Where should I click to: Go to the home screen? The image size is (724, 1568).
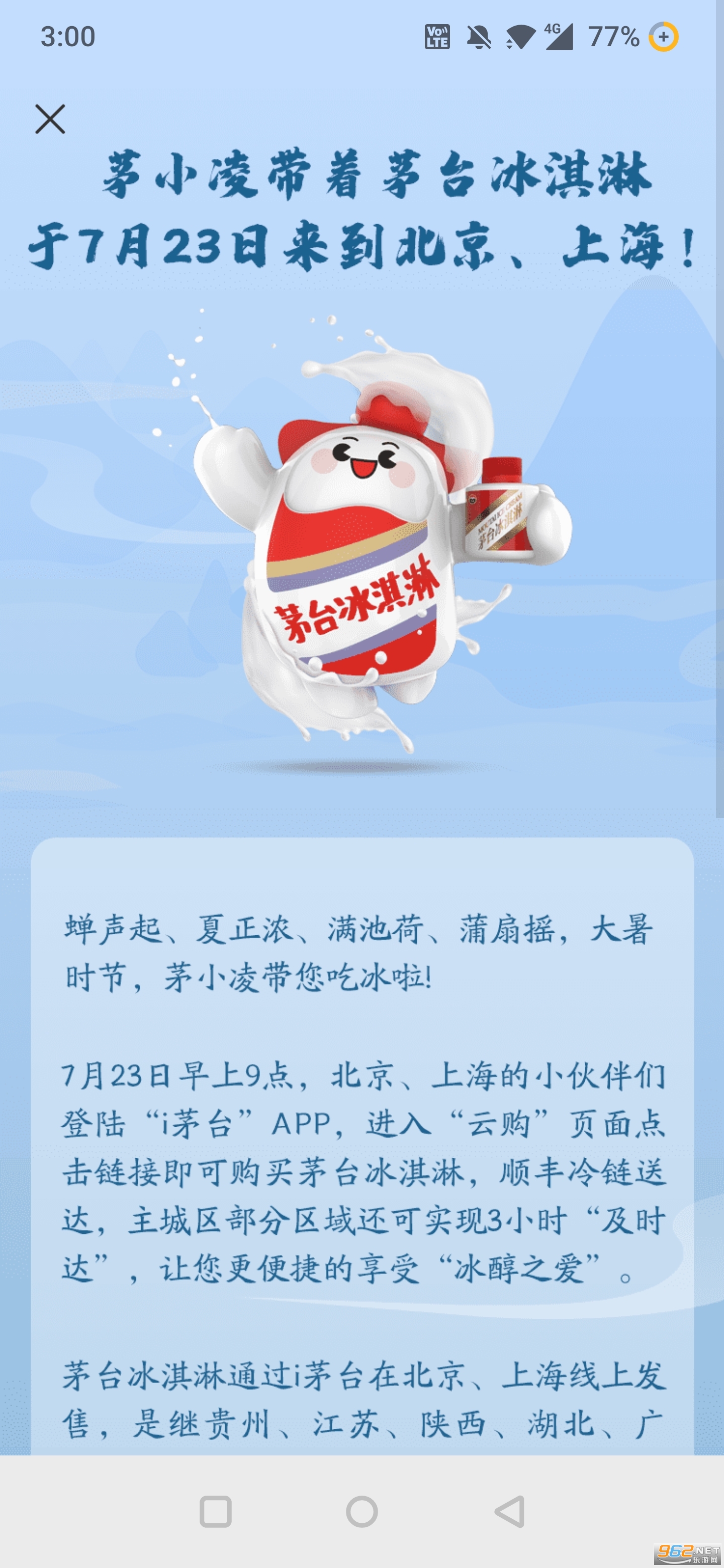click(361, 1511)
